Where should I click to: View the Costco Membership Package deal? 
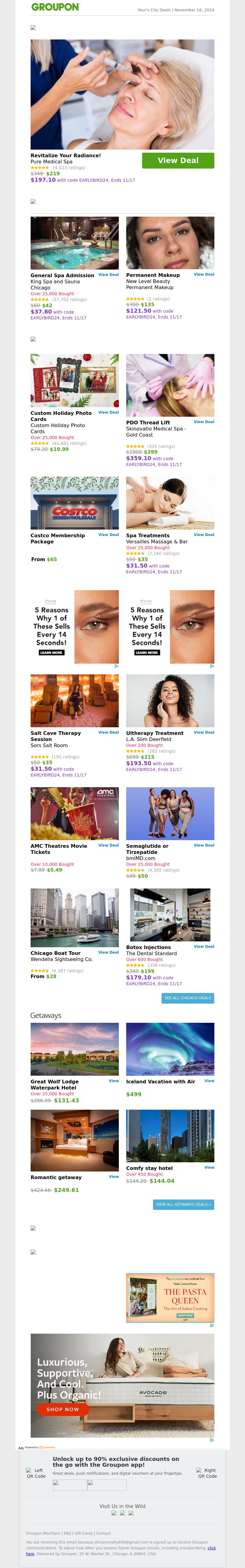coord(108,534)
